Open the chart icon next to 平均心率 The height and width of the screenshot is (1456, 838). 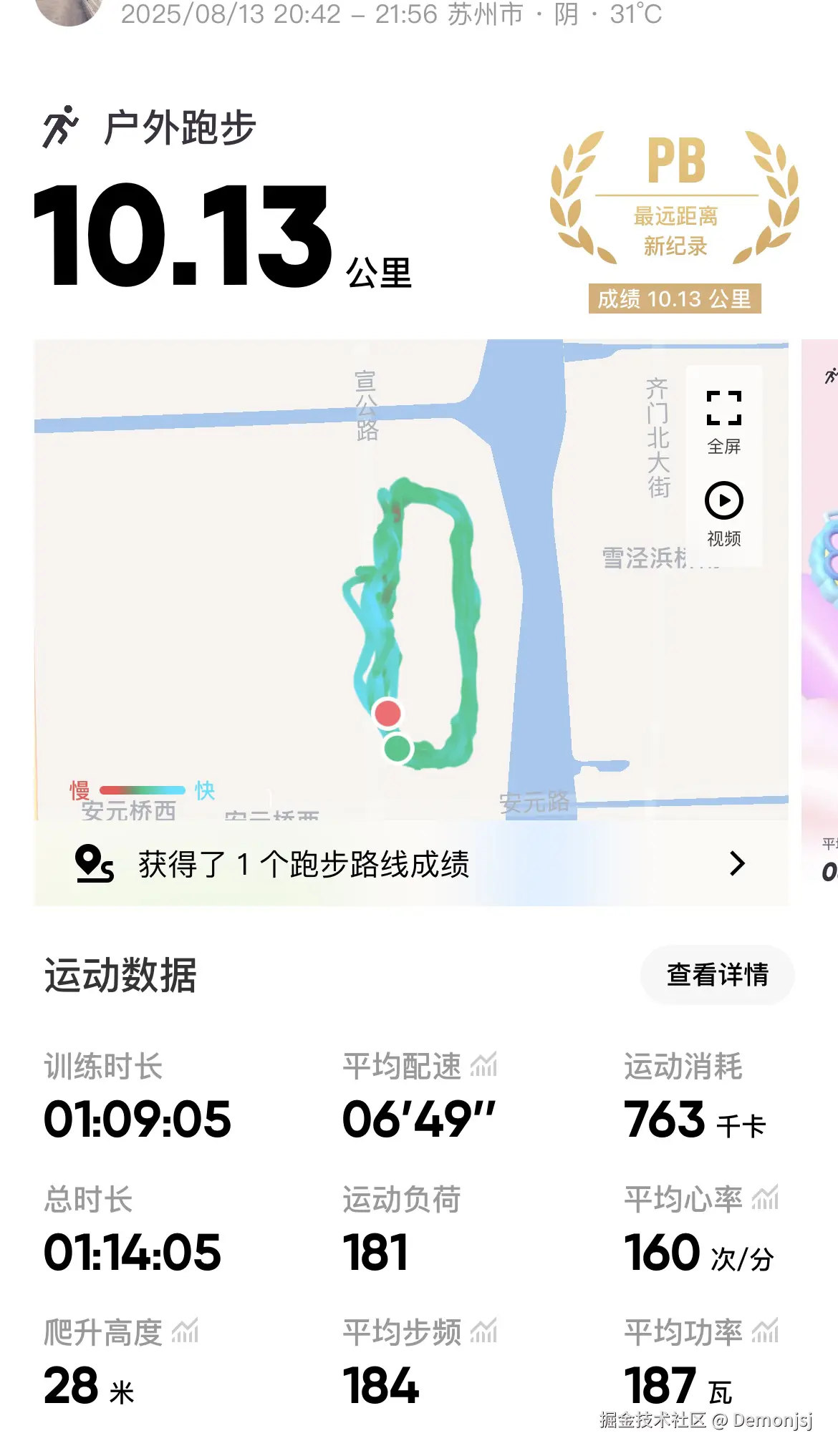pyautogui.click(x=765, y=1198)
